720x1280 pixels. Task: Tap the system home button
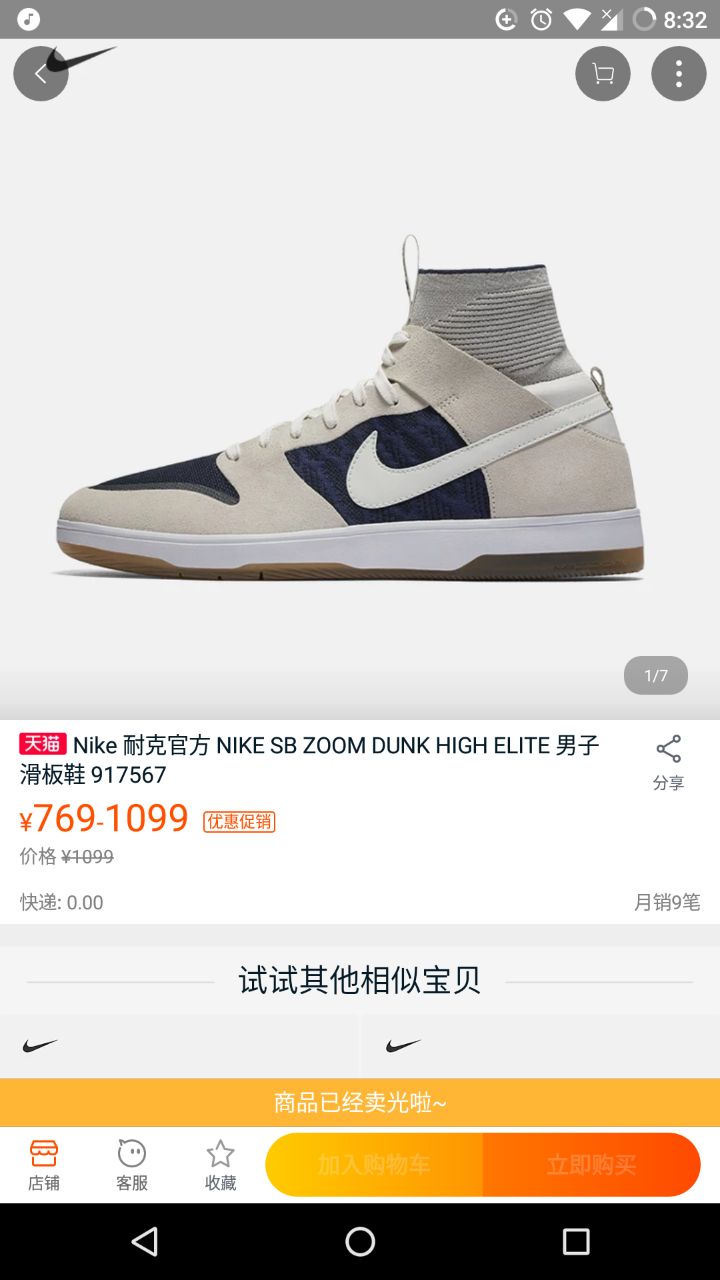(360, 1242)
